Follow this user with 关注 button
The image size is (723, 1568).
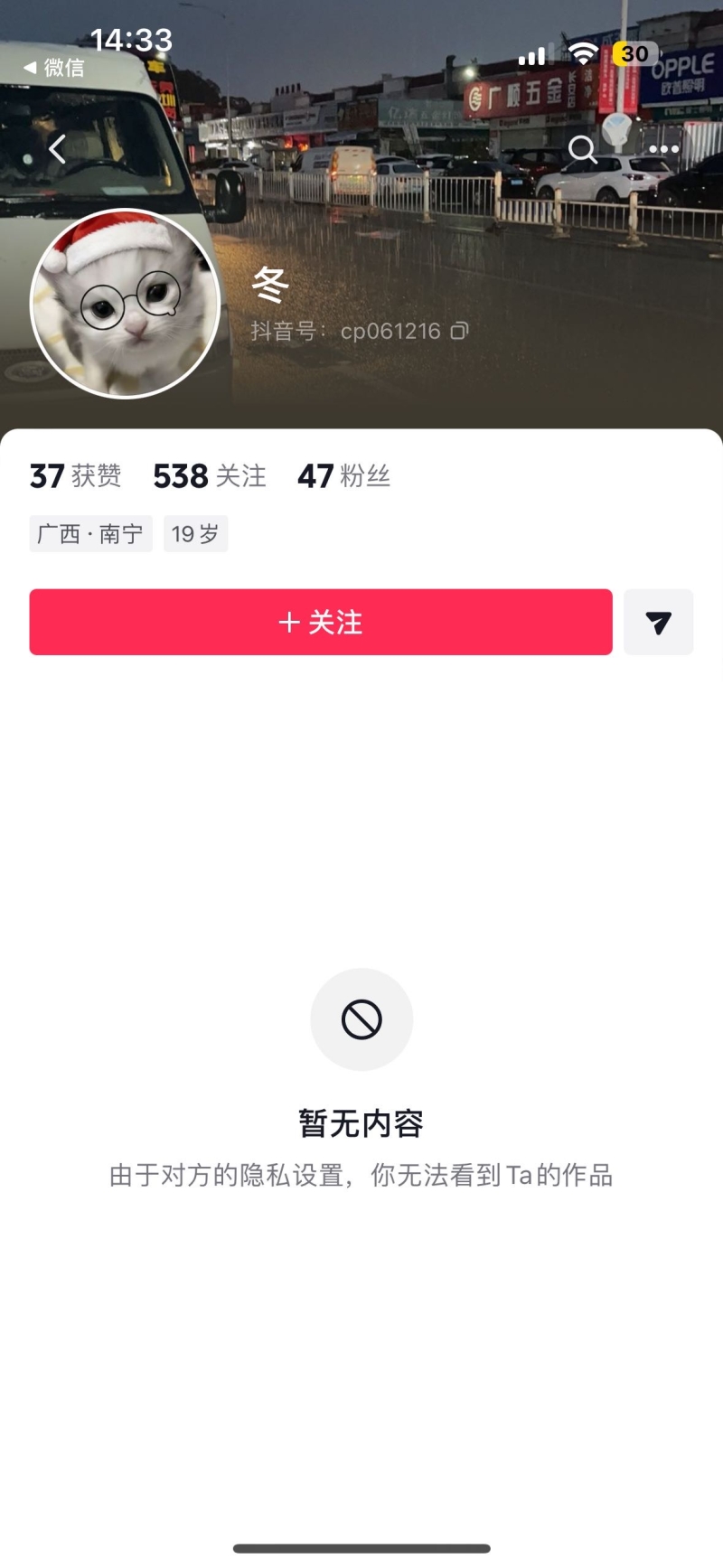[x=321, y=622]
